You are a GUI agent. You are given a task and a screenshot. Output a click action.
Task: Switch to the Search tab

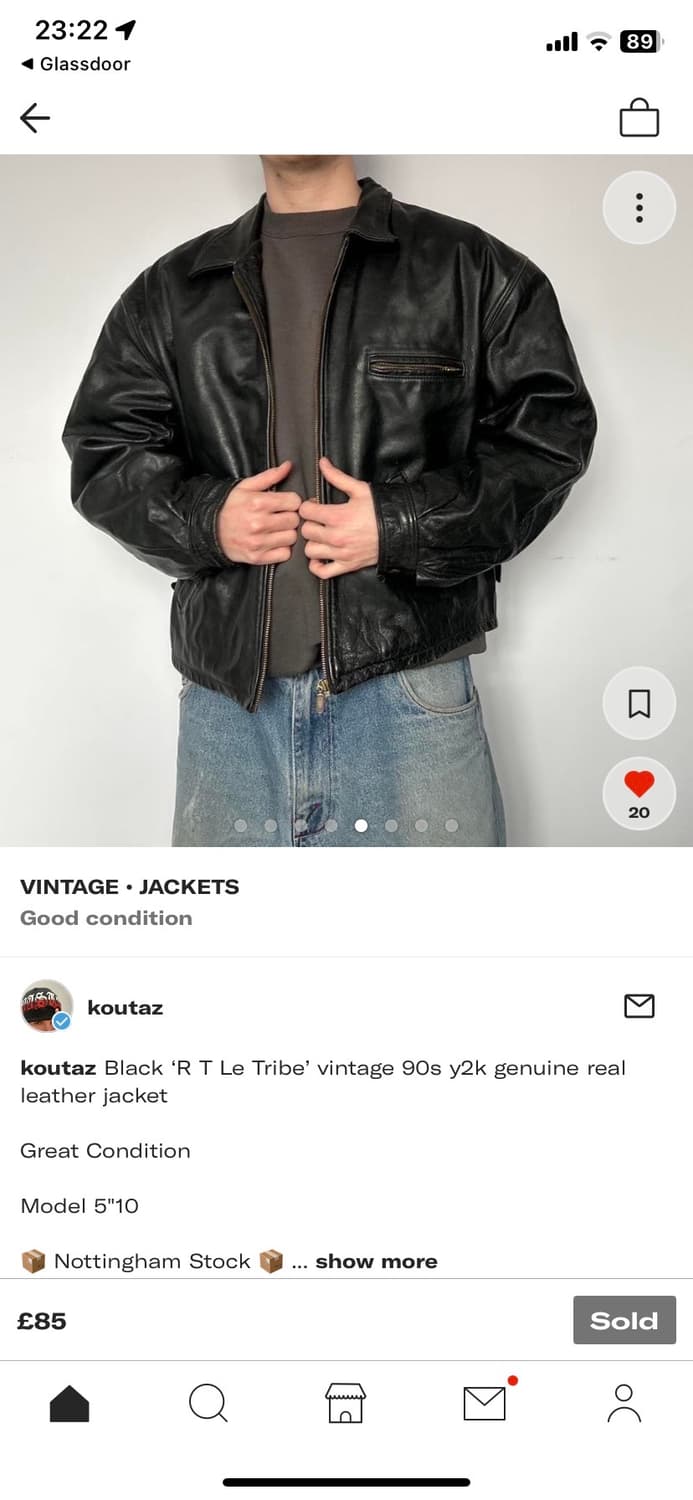208,1404
